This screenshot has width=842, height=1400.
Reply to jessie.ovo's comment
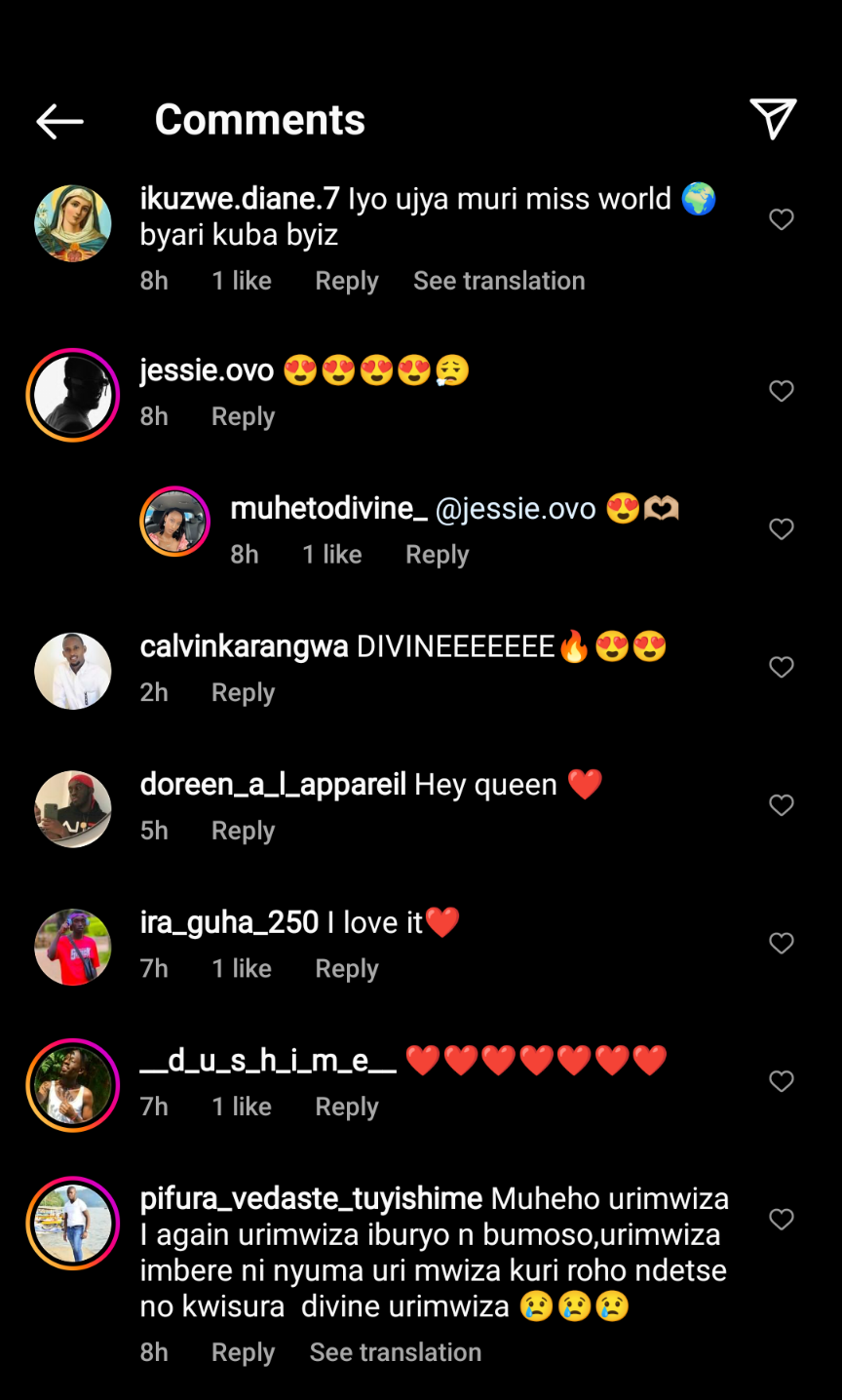243,416
